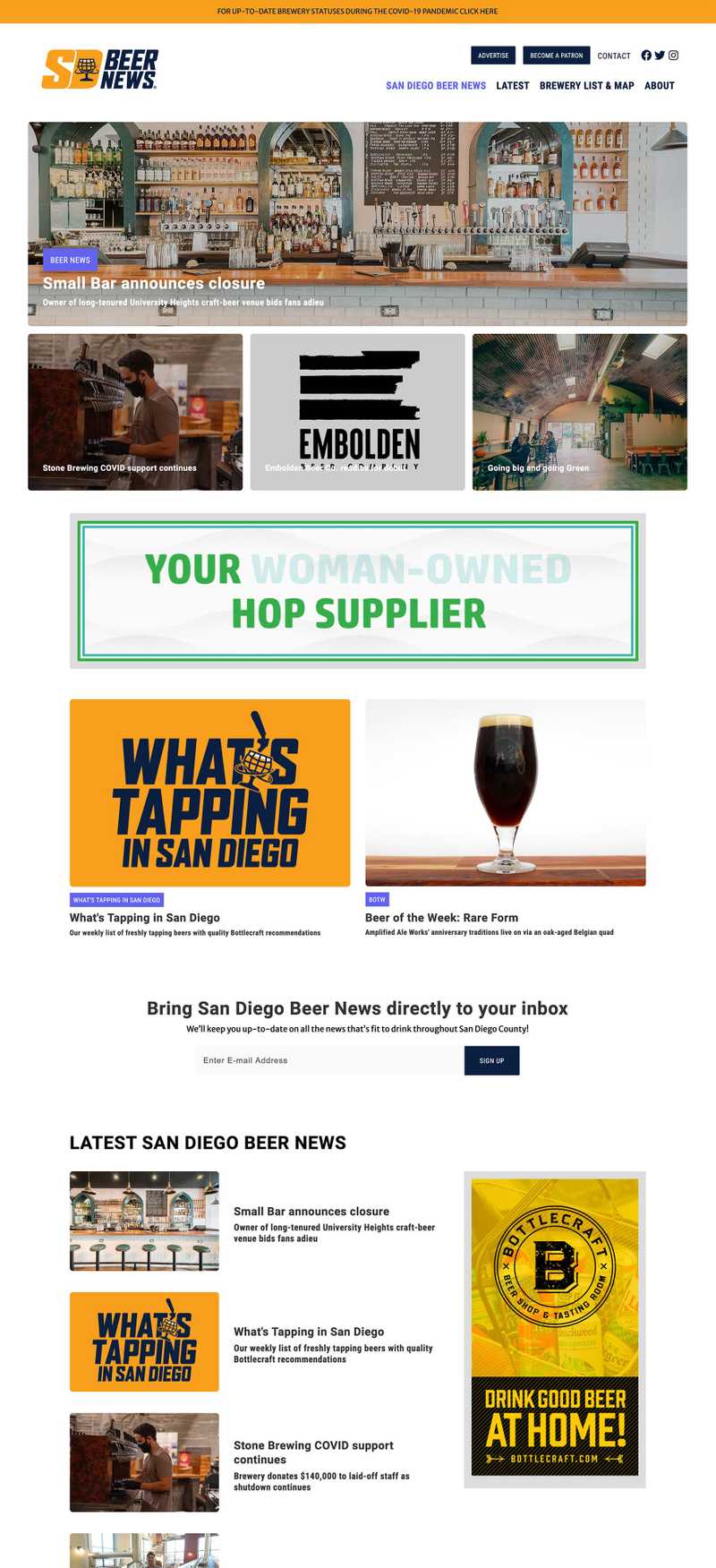Open the Small Bar announces closure hero story
The height and width of the screenshot is (1568, 716).
point(154,283)
